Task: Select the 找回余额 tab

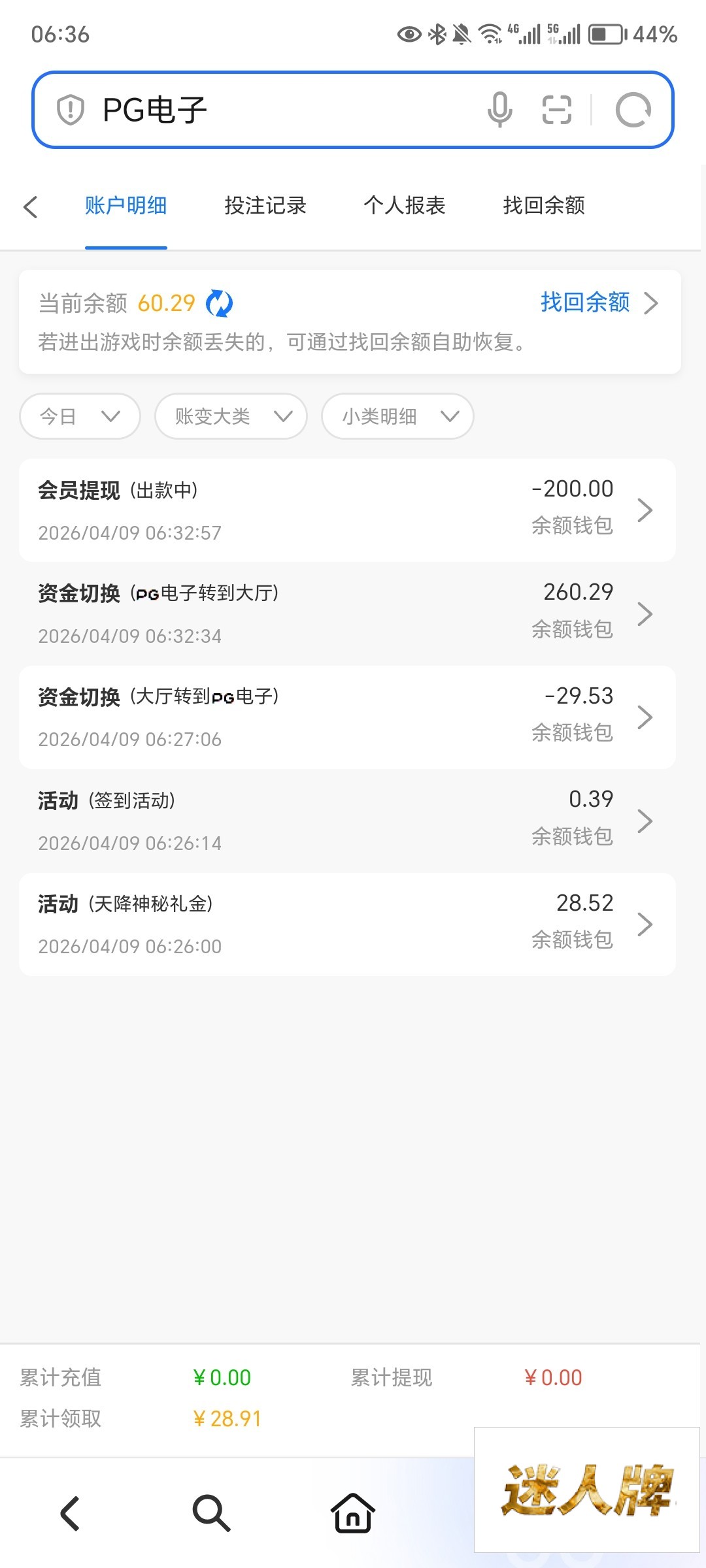Action: [543, 206]
